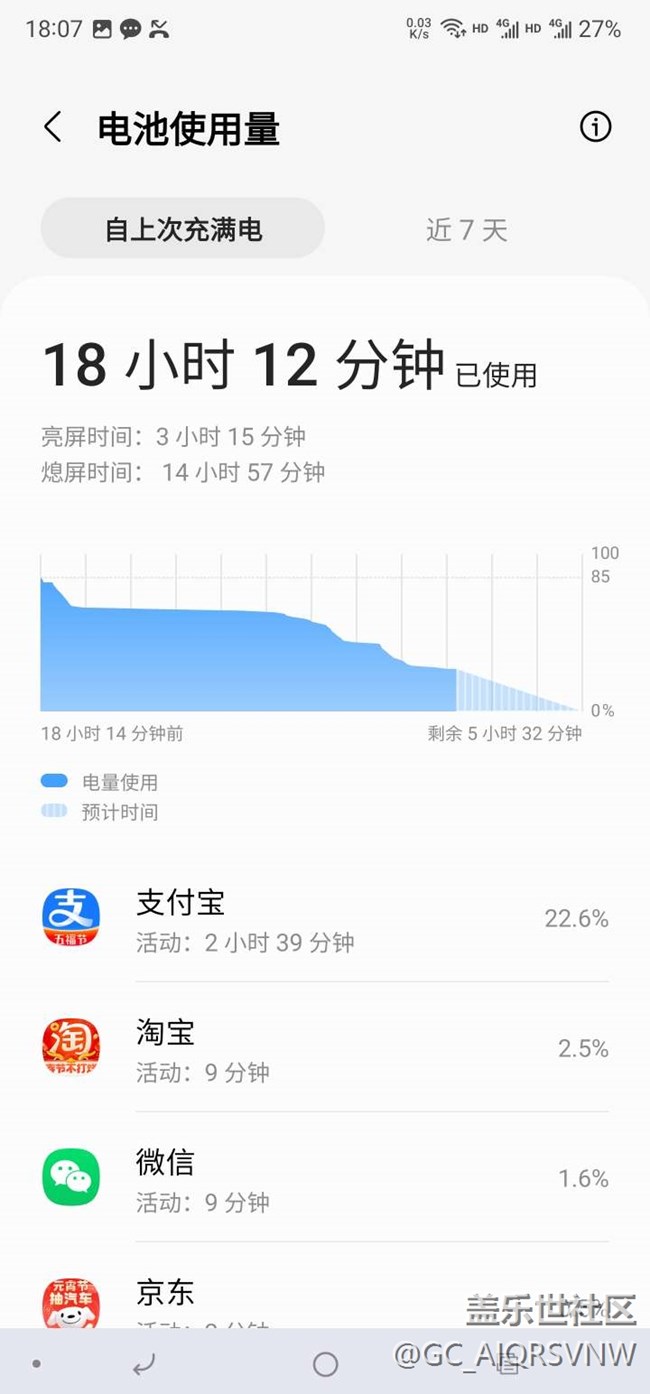The width and height of the screenshot is (650, 1394).
Task: Open the battery usage info icon
Action: [595, 127]
